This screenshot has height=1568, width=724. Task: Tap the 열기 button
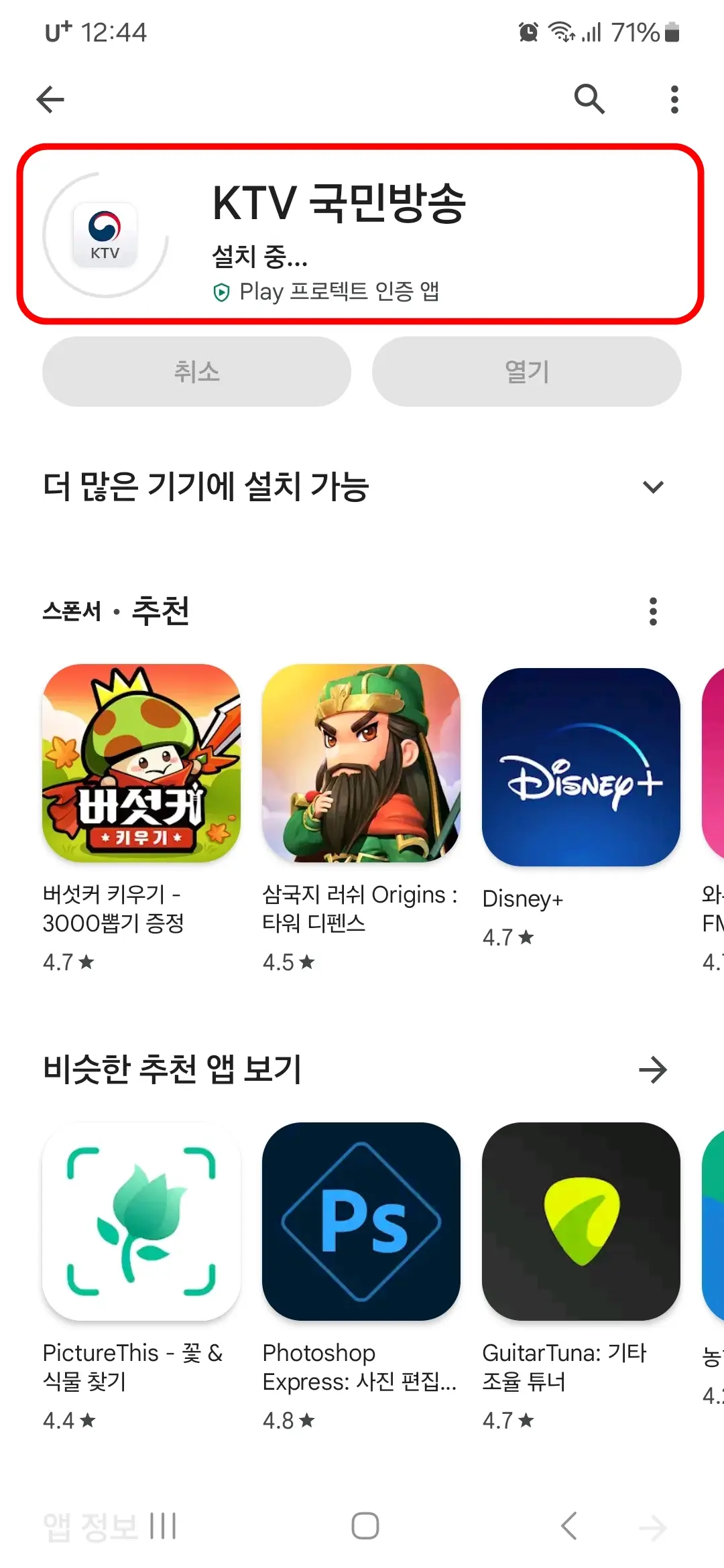(x=526, y=372)
